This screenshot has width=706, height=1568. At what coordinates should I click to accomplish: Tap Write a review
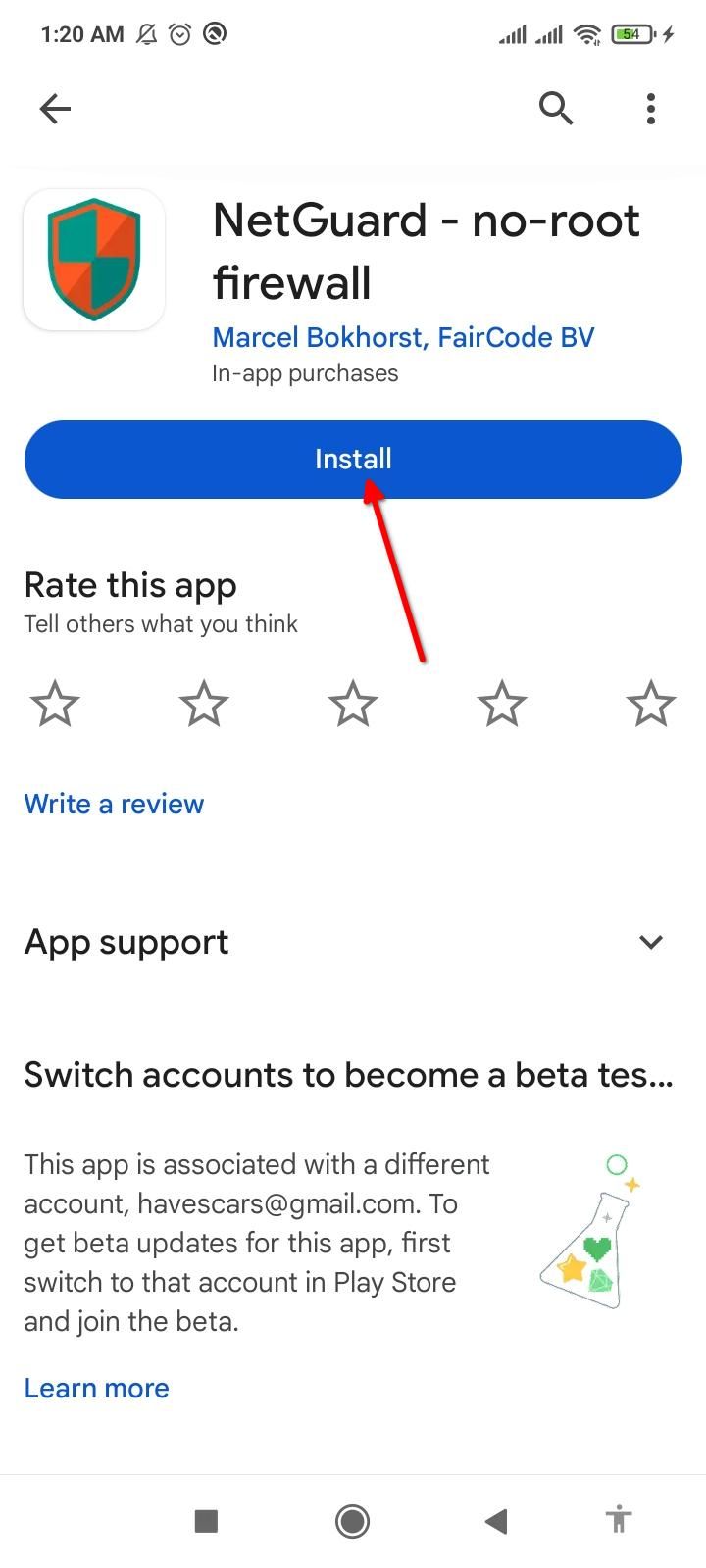point(114,804)
